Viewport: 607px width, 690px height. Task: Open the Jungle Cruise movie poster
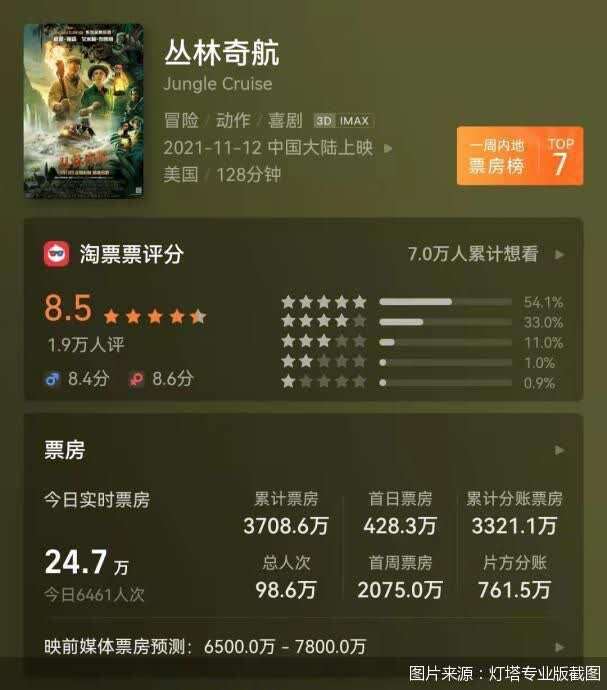coord(83,111)
